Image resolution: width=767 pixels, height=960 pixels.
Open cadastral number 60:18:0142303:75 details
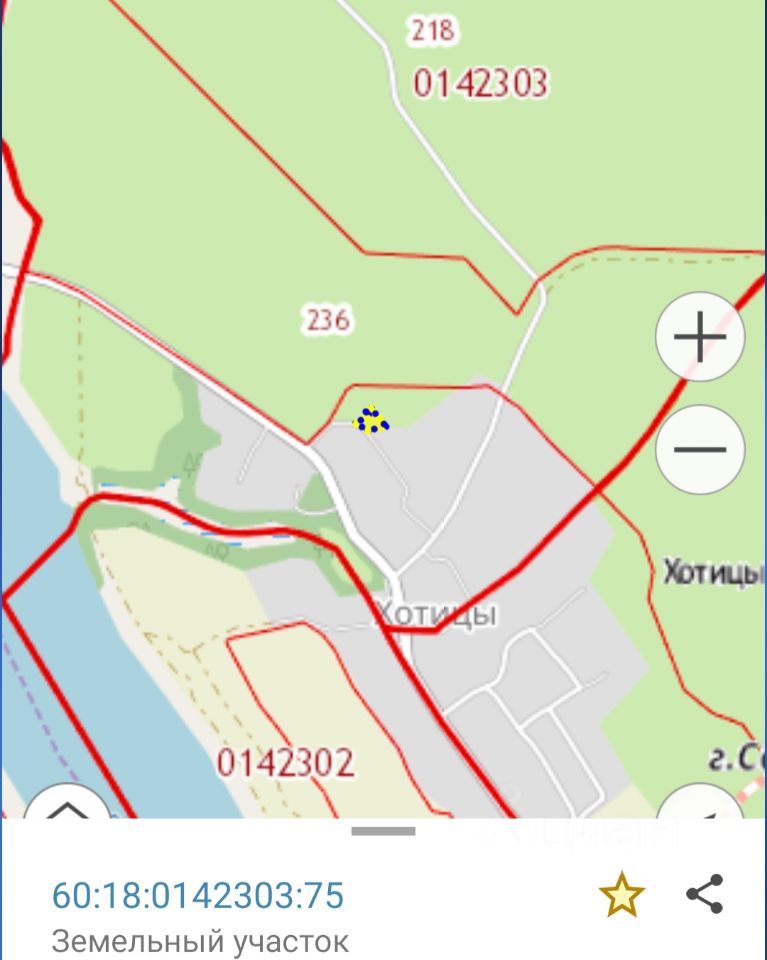click(197, 895)
